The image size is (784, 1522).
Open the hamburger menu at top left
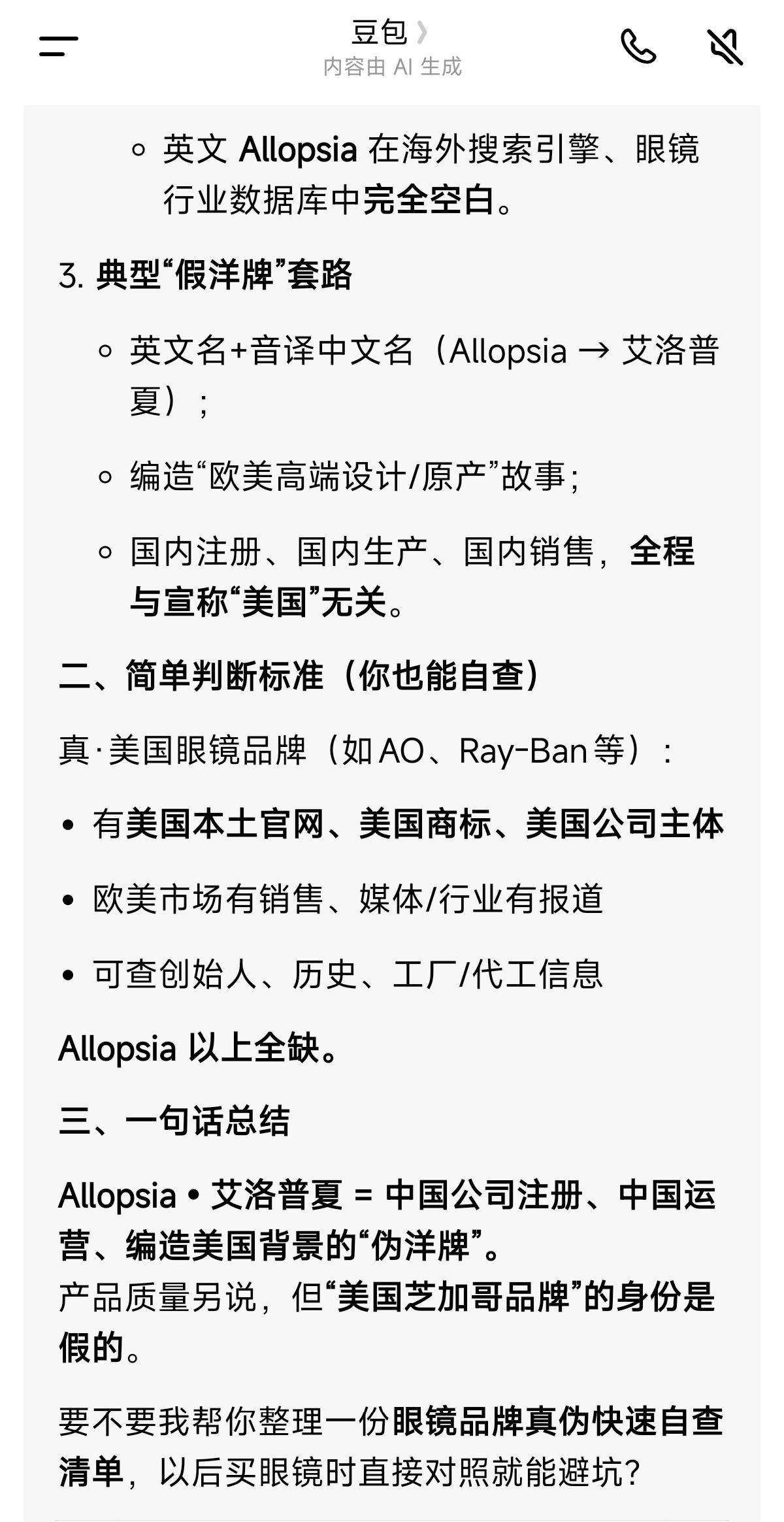click(58, 46)
